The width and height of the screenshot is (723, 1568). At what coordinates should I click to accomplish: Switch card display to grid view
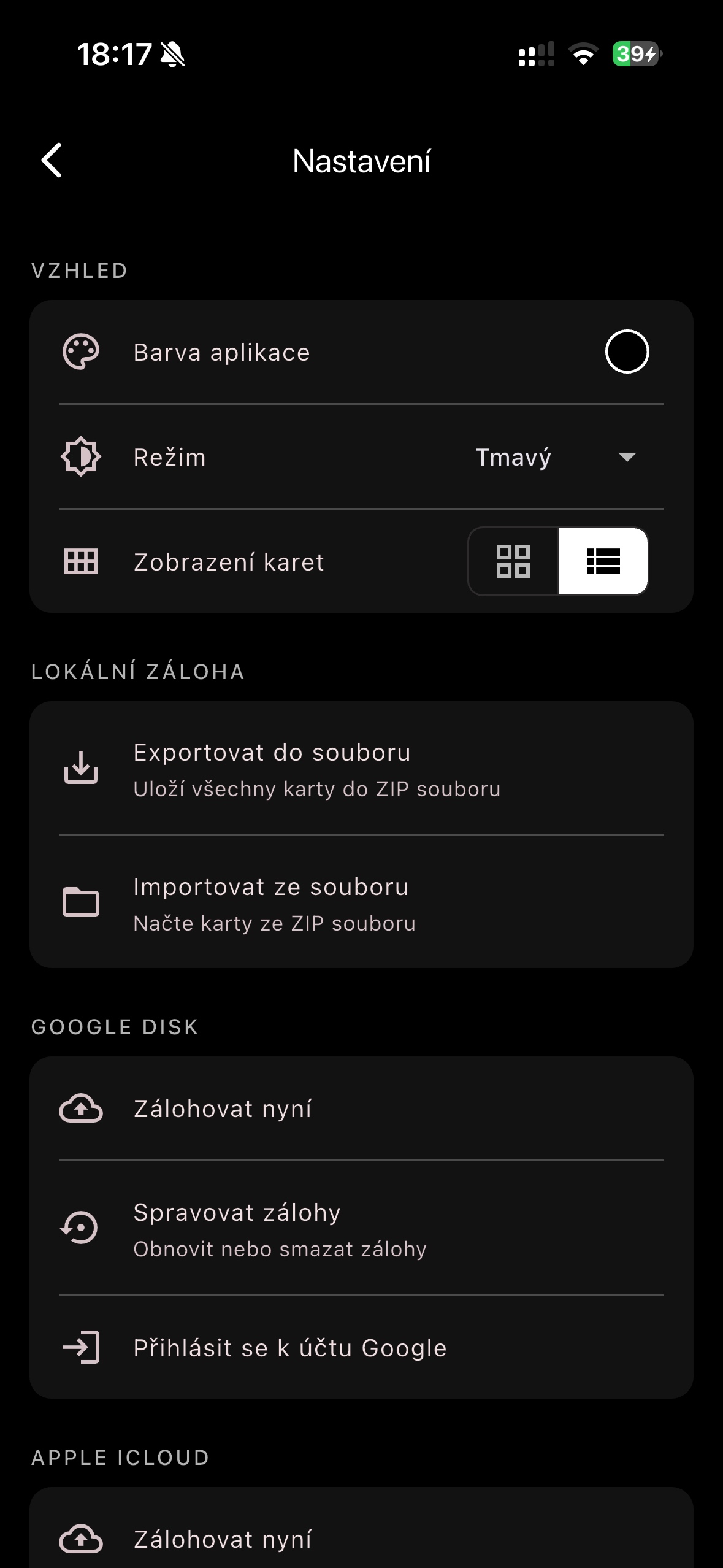(x=513, y=561)
